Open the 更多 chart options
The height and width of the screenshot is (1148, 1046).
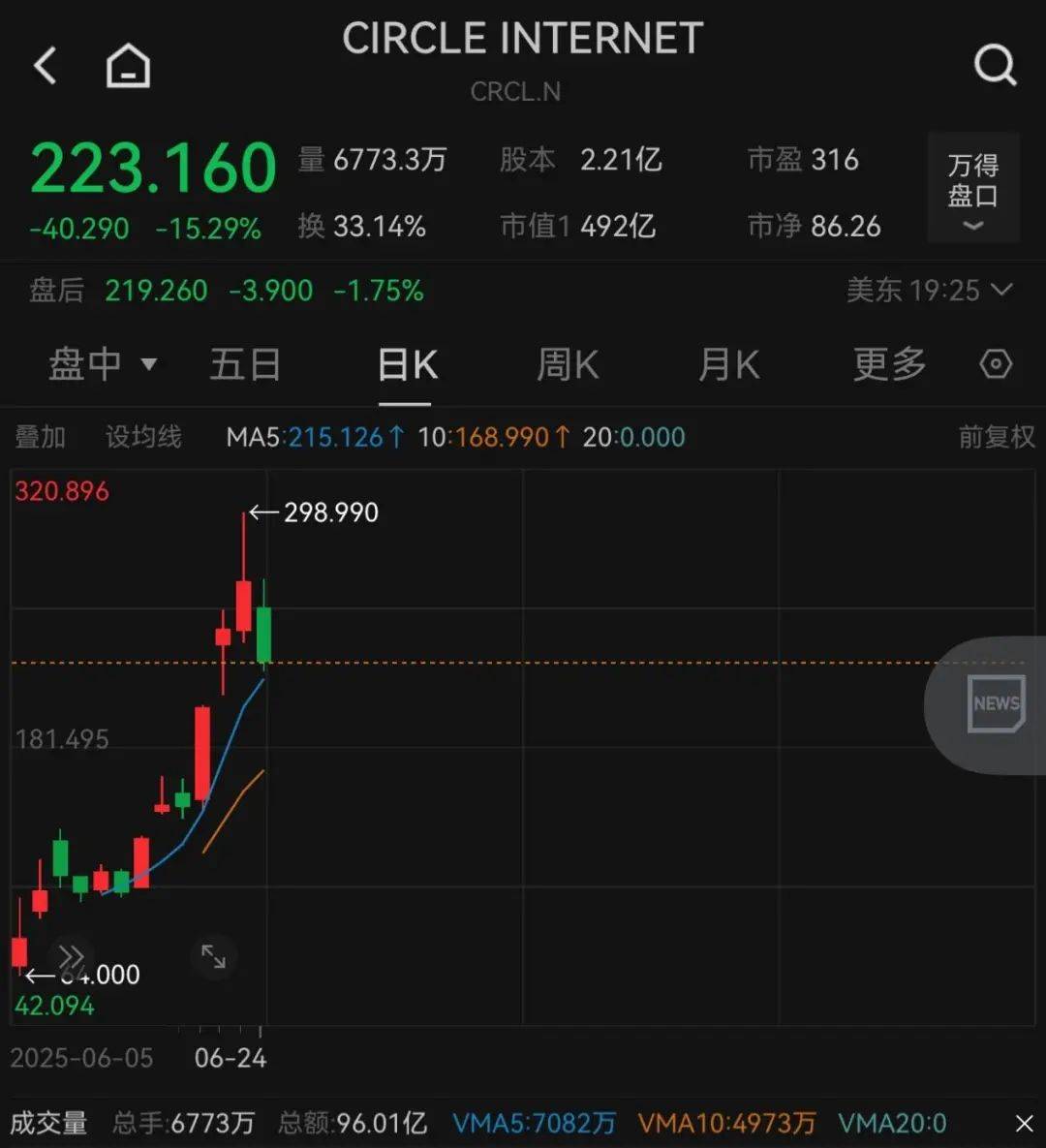(889, 365)
